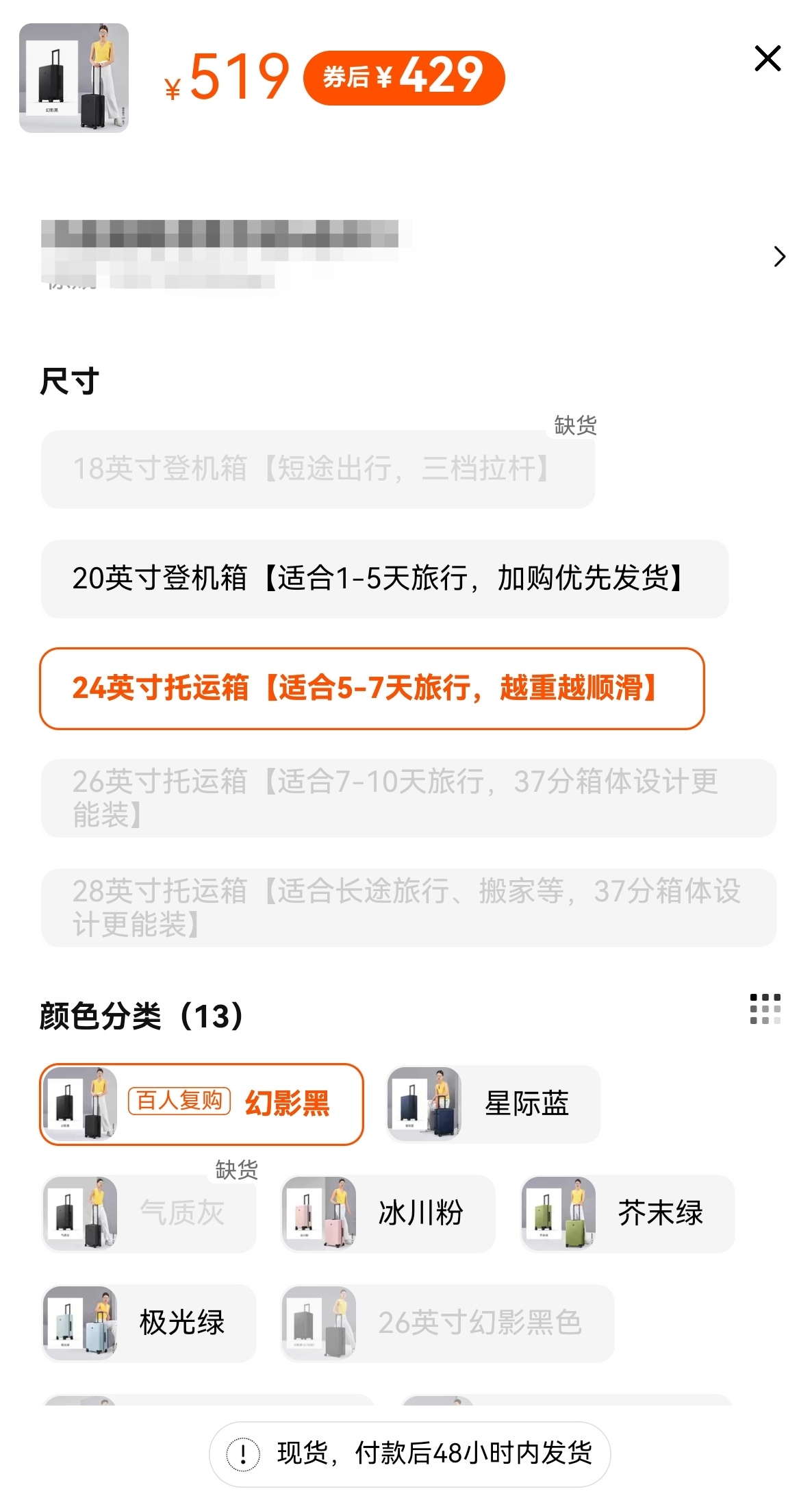
Task: Choose the 星际蓝 color
Action: click(x=493, y=1104)
